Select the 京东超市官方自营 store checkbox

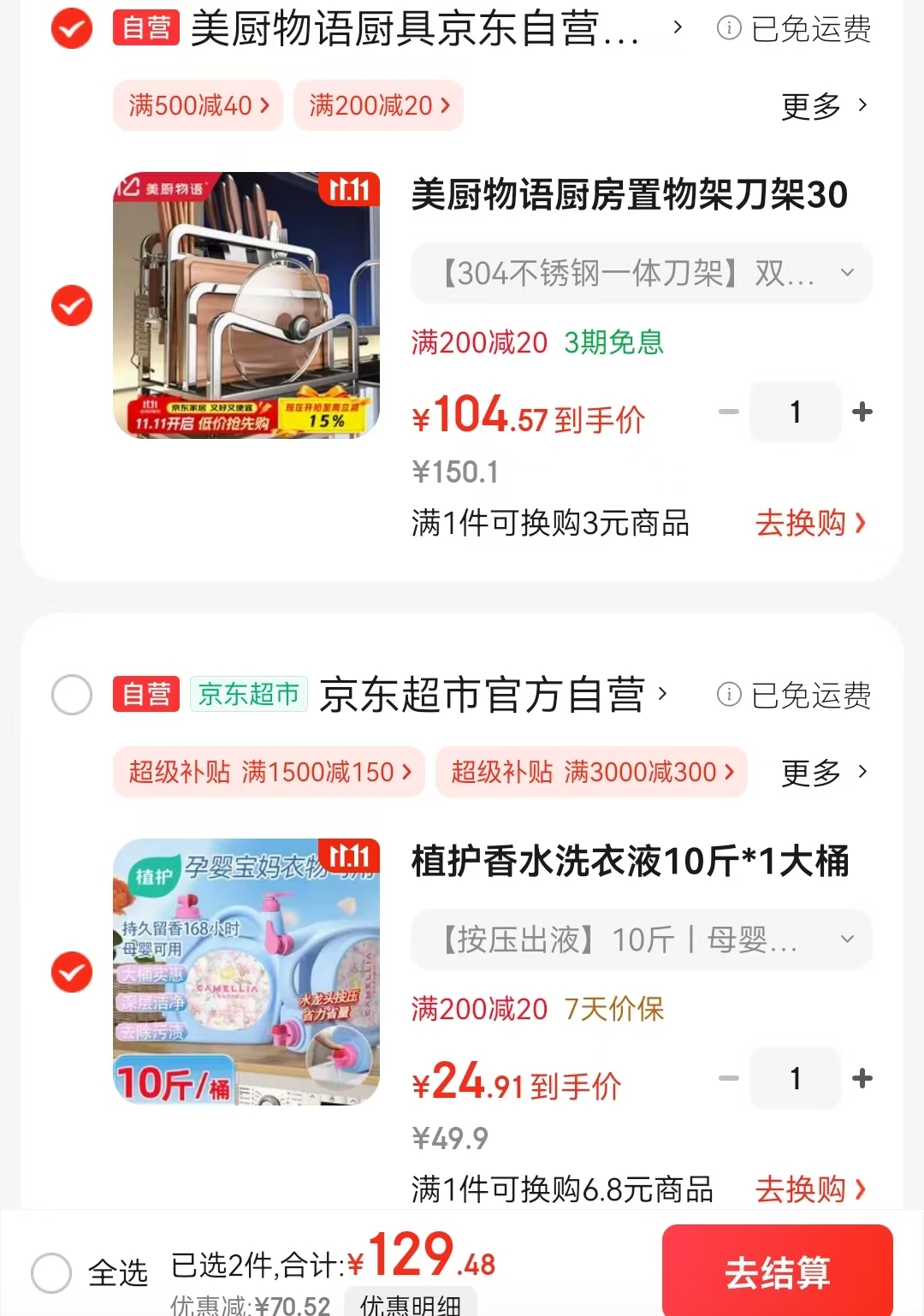(72, 694)
